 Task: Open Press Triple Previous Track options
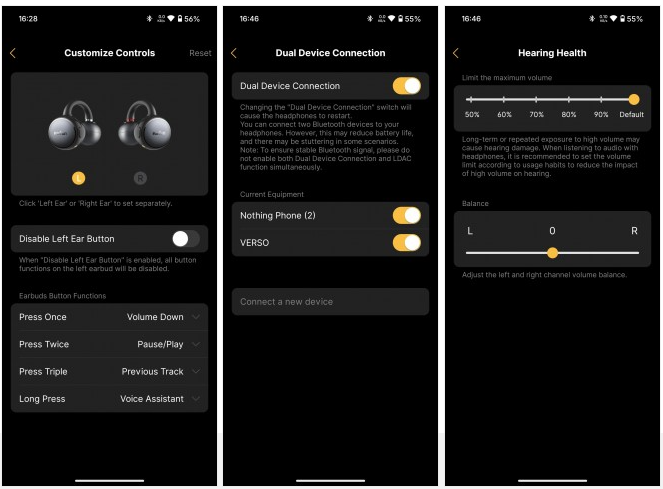[x=195, y=371]
